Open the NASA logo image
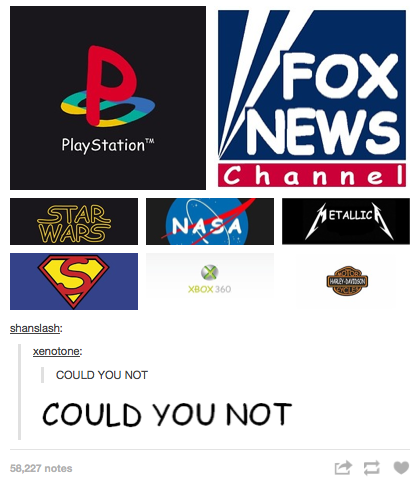Image resolution: width=419 pixels, height=483 pixels. click(x=210, y=221)
